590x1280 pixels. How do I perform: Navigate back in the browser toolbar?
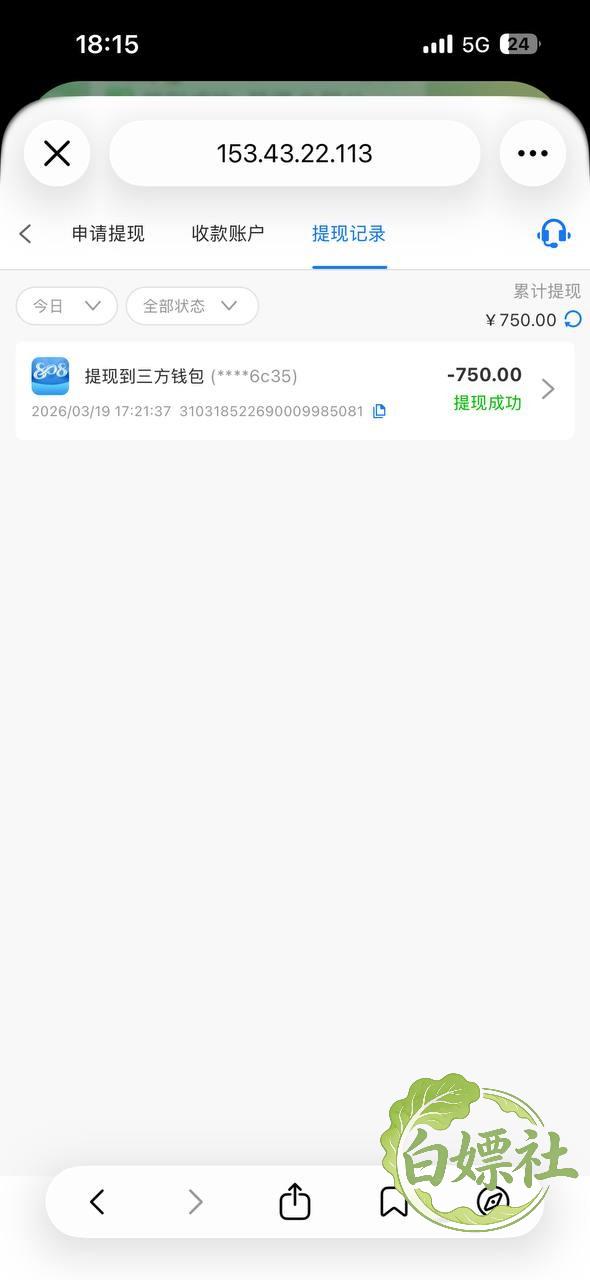97,1201
